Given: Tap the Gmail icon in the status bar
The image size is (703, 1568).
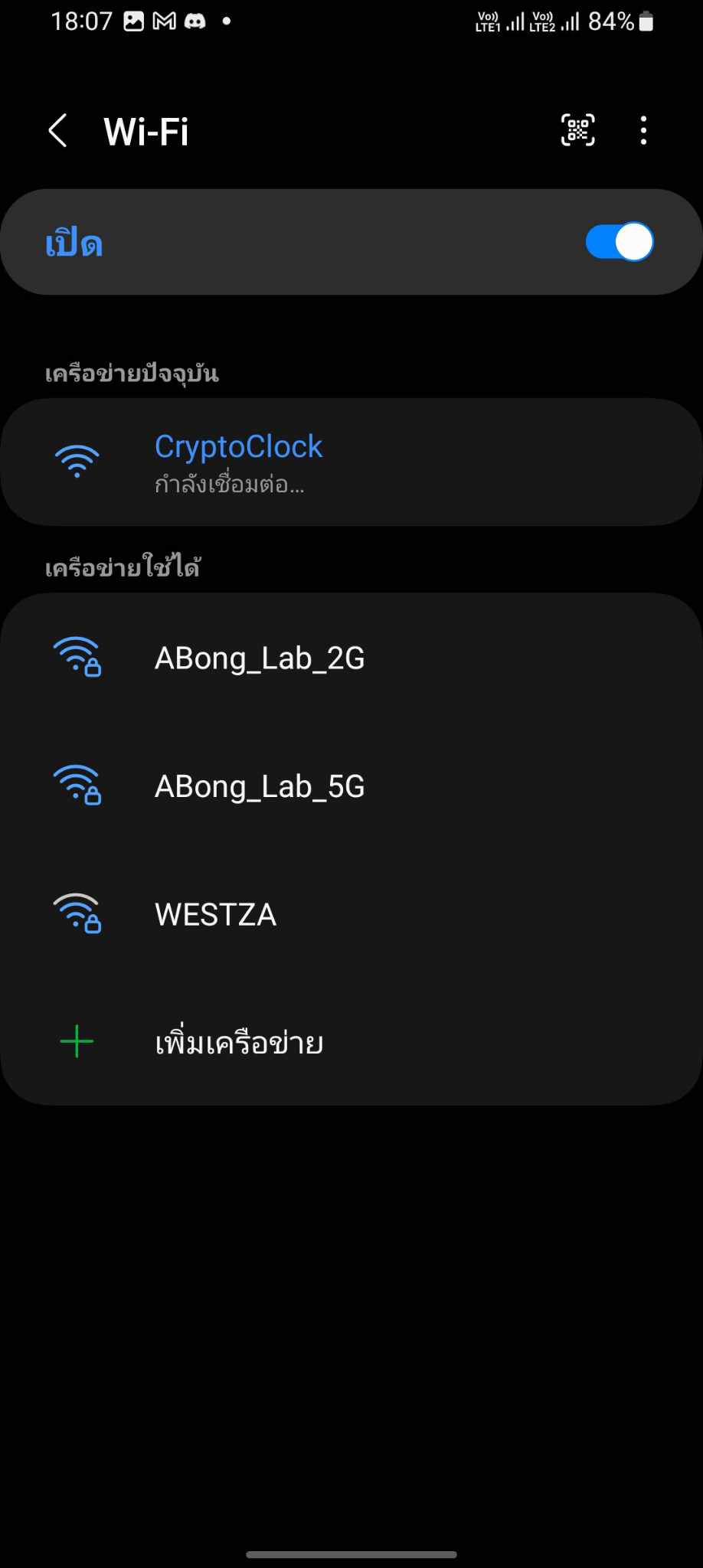Looking at the screenshot, I should 163,21.
